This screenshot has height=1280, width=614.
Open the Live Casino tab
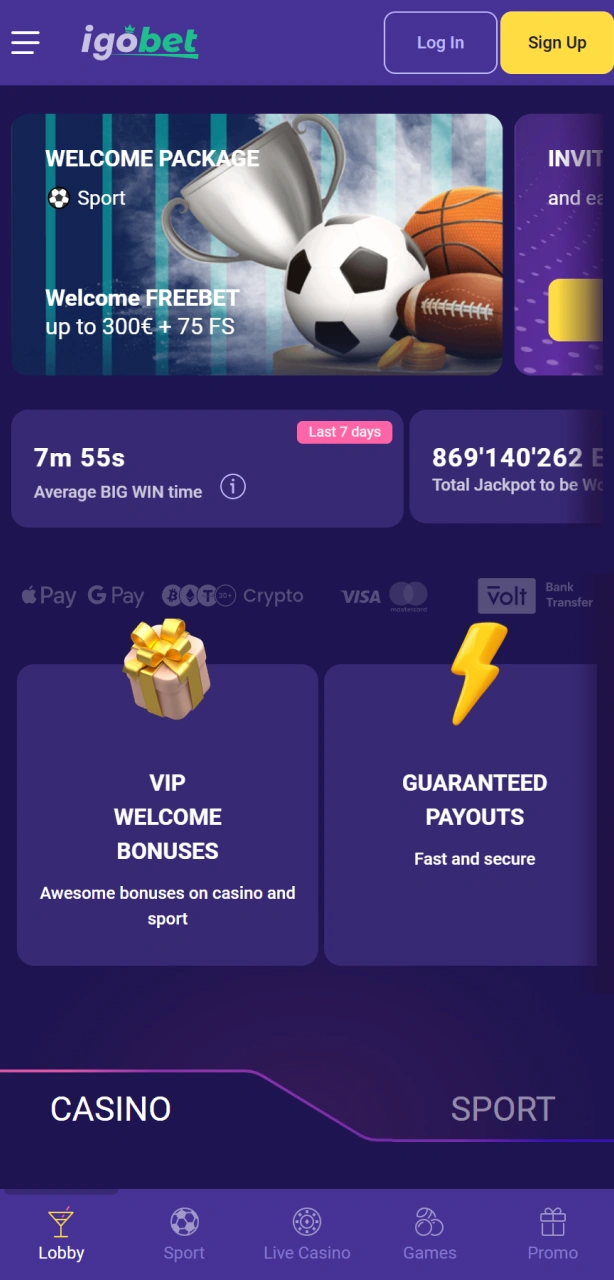click(x=307, y=1234)
